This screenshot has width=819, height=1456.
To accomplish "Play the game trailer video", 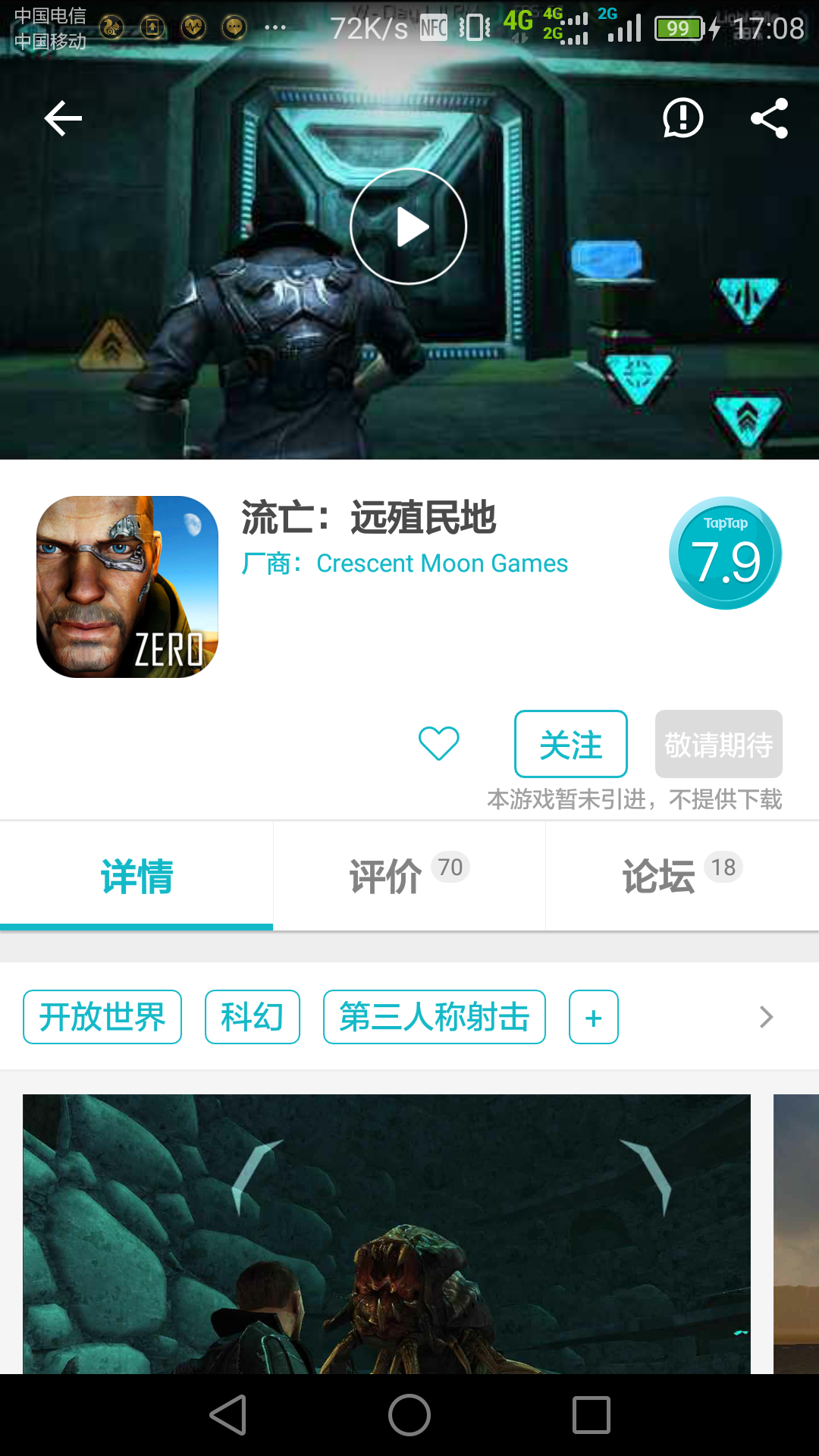I will click(408, 226).
